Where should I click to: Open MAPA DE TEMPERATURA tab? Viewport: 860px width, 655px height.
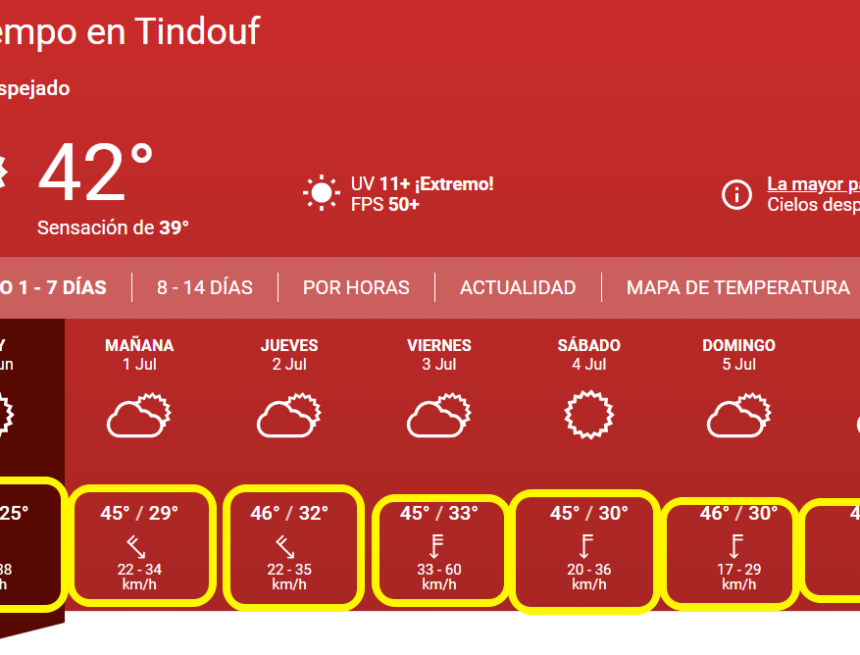737,288
